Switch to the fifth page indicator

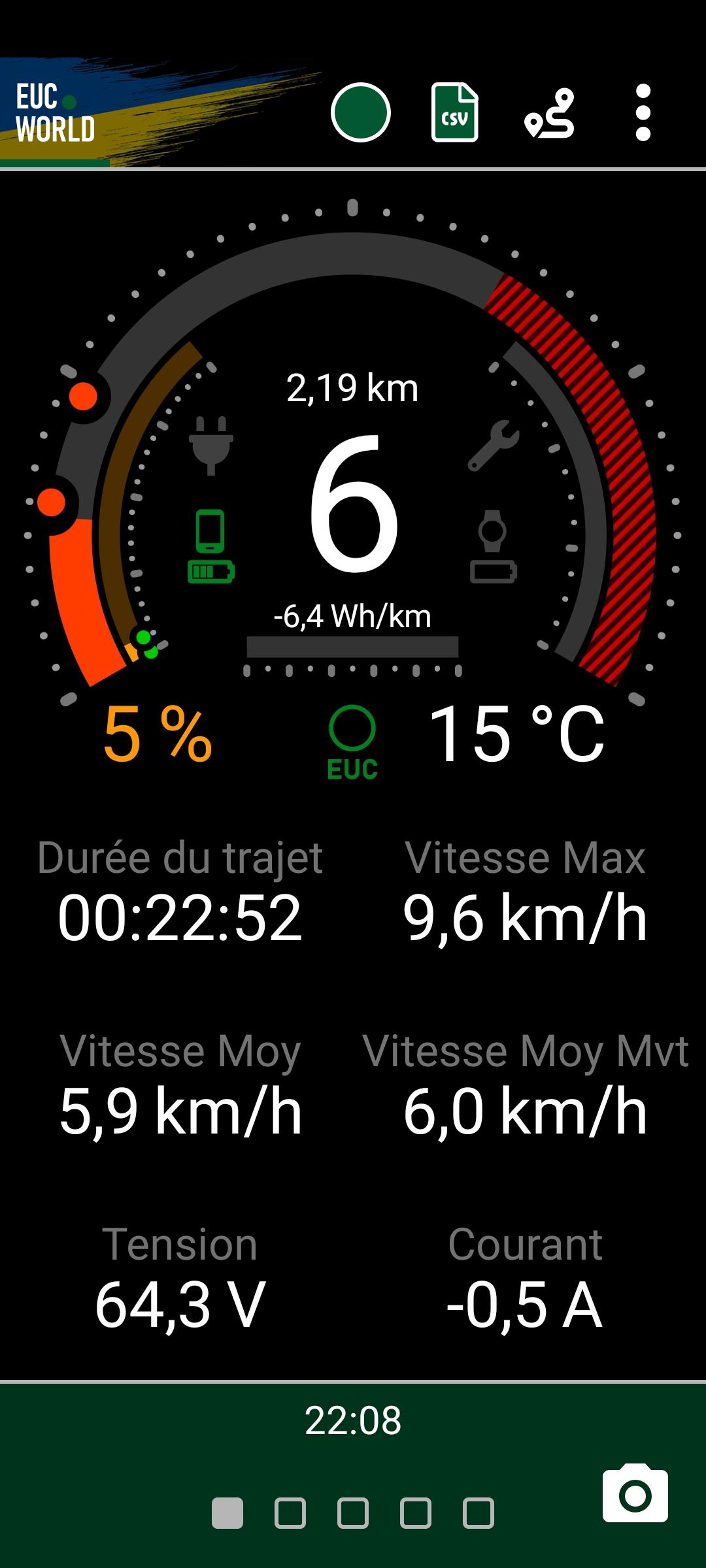click(479, 1513)
